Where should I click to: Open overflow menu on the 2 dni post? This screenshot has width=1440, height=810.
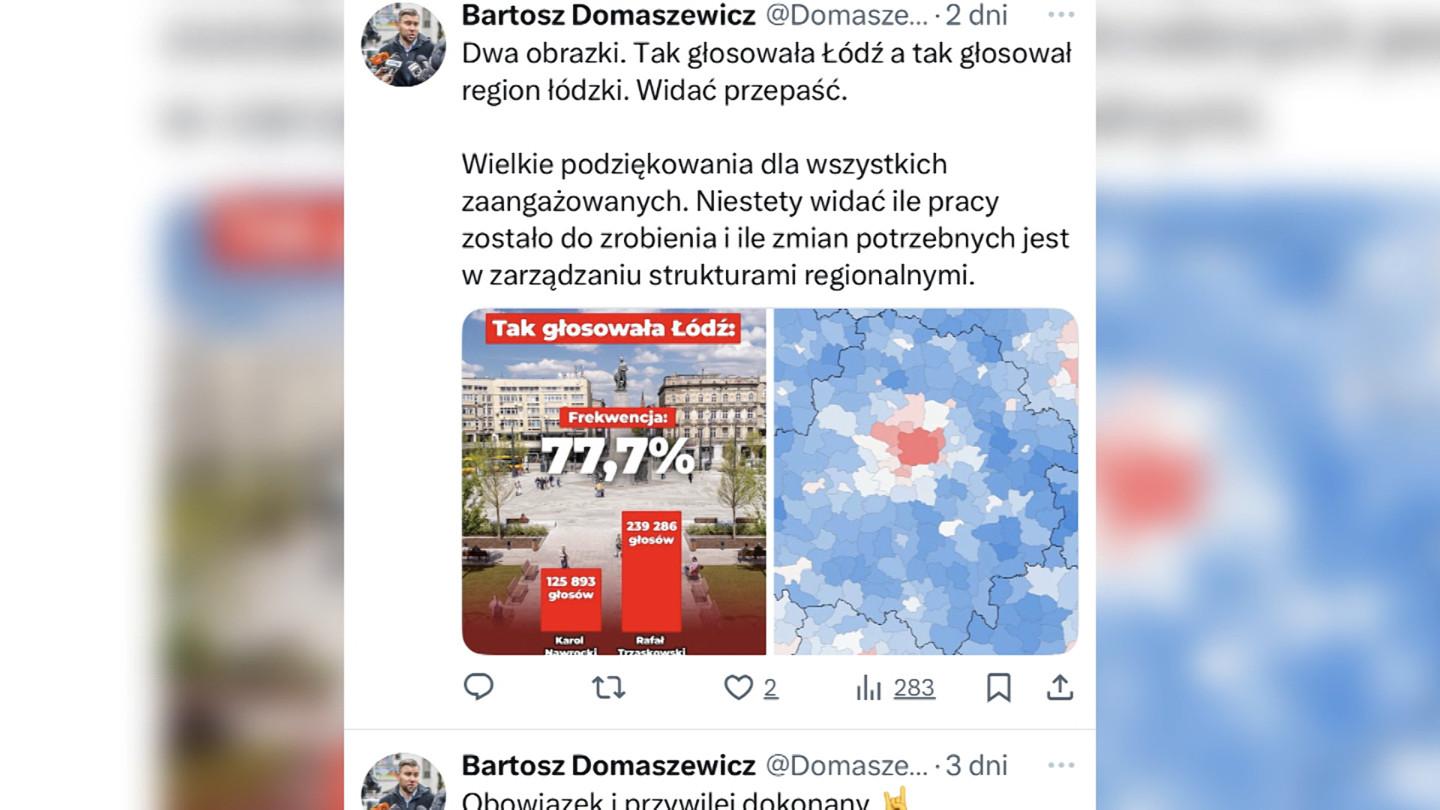[1062, 15]
